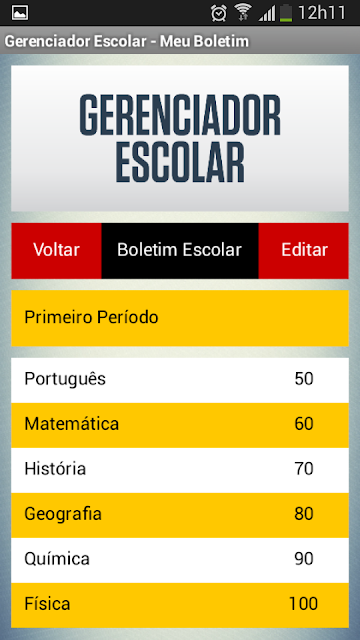This screenshot has height=640, width=360.
Task: Tap the Voltar button to go back
Action: (56, 251)
